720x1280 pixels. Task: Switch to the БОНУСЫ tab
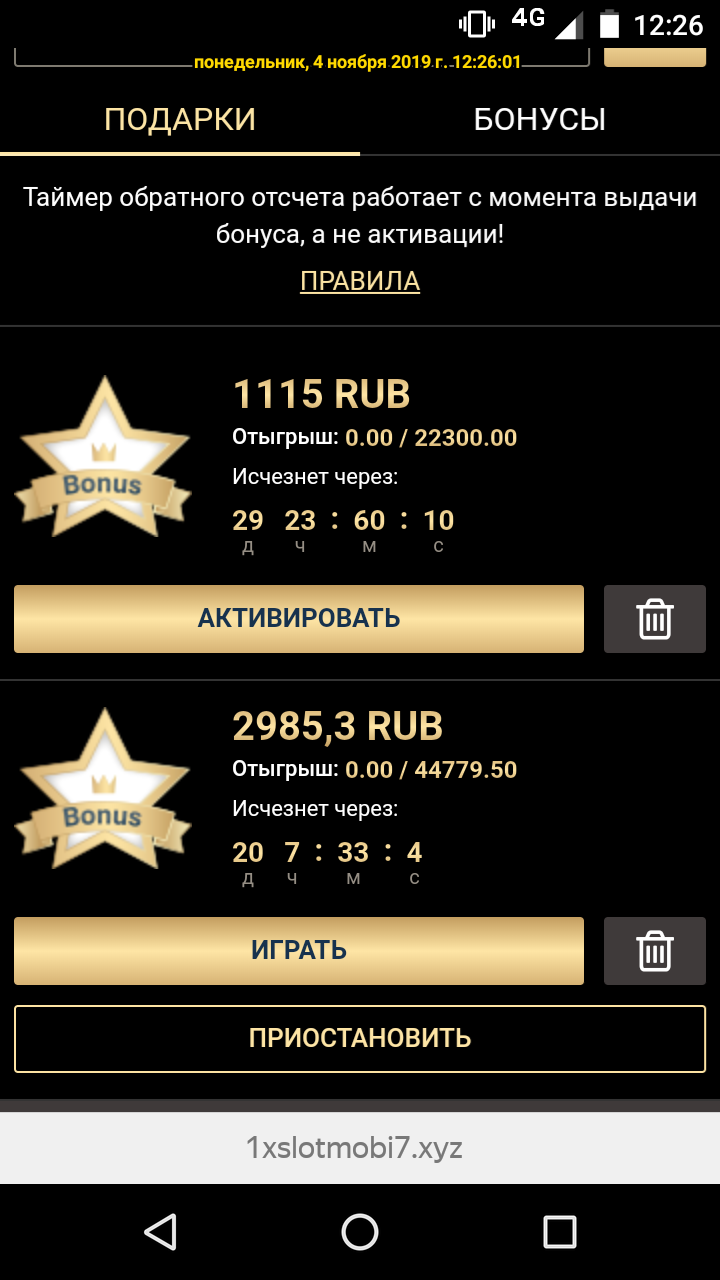539,120
